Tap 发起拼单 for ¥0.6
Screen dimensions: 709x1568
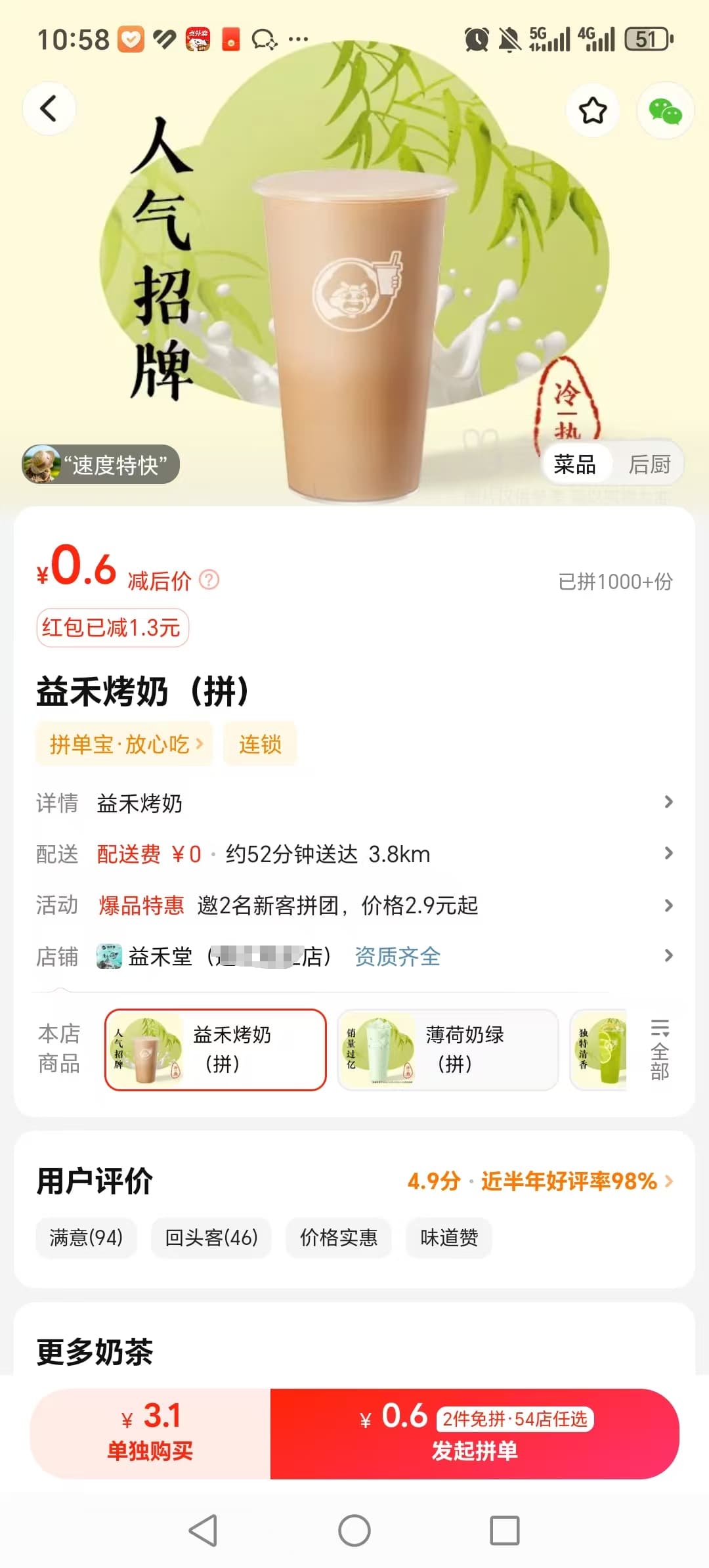(475, 1433)
